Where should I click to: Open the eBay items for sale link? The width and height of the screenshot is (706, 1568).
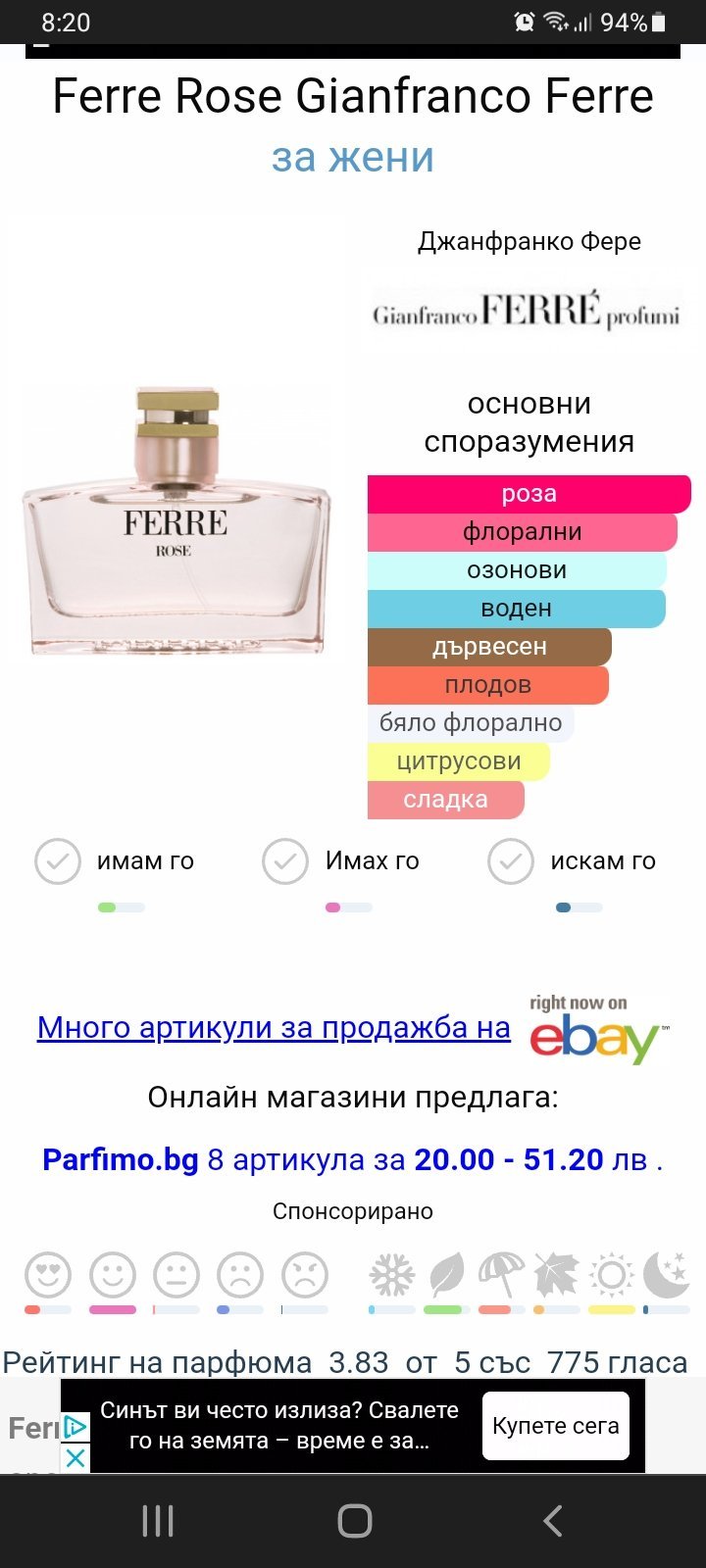tap(274, 1027)
